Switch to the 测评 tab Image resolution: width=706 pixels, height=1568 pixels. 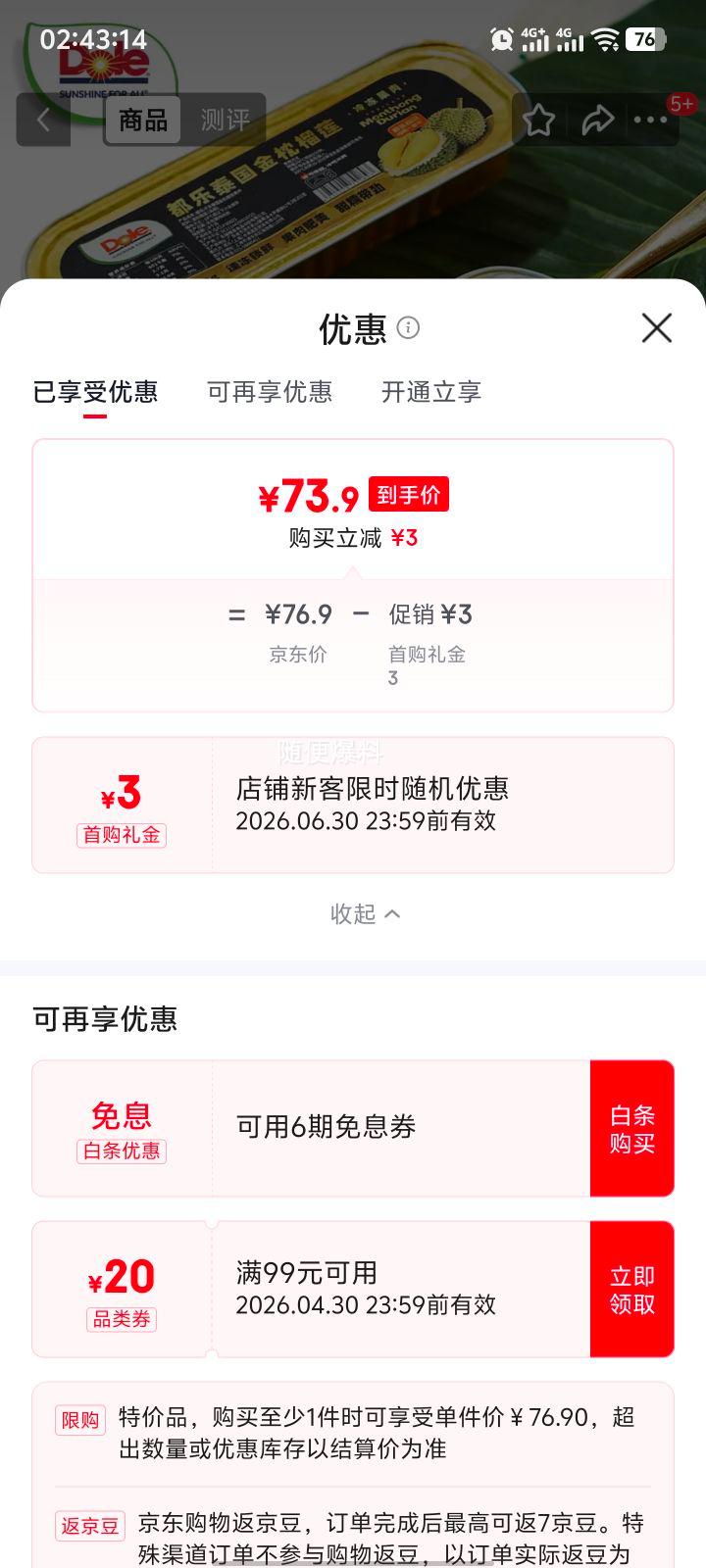[226, 119]
